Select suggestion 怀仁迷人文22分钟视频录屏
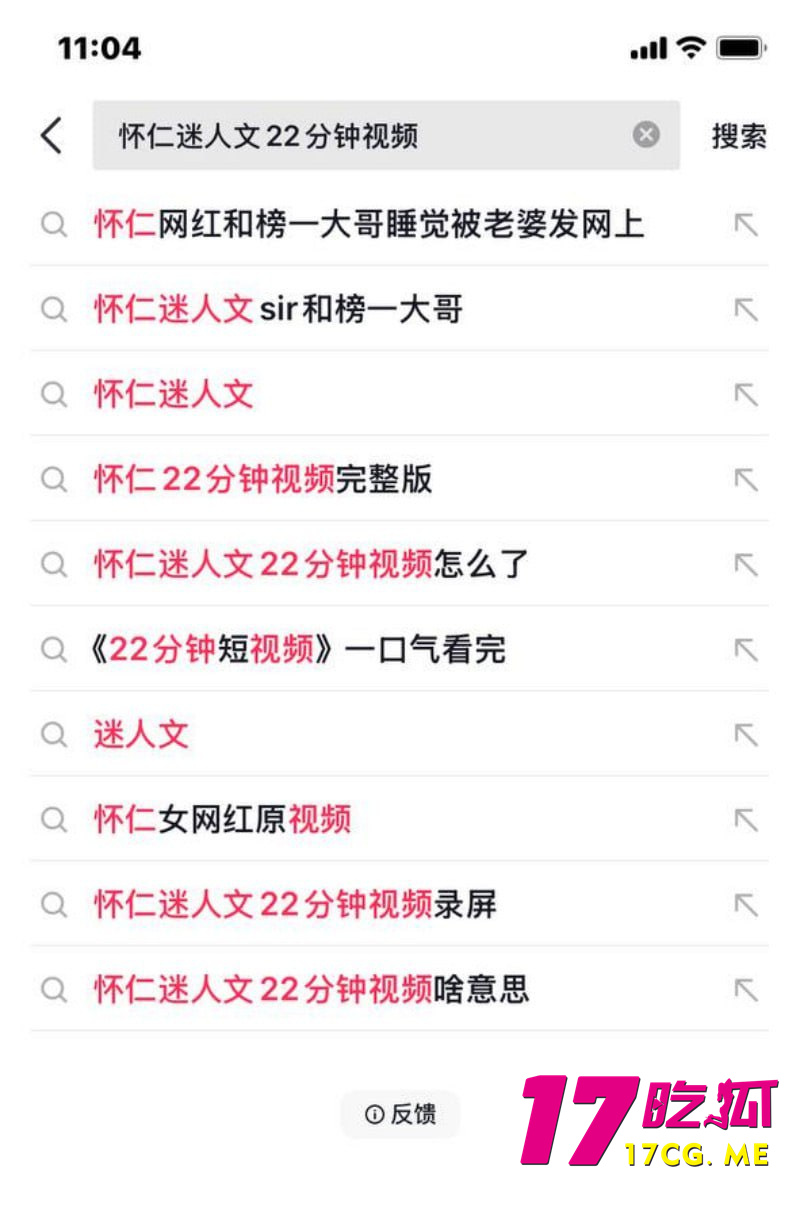 [x=295, y=905]
